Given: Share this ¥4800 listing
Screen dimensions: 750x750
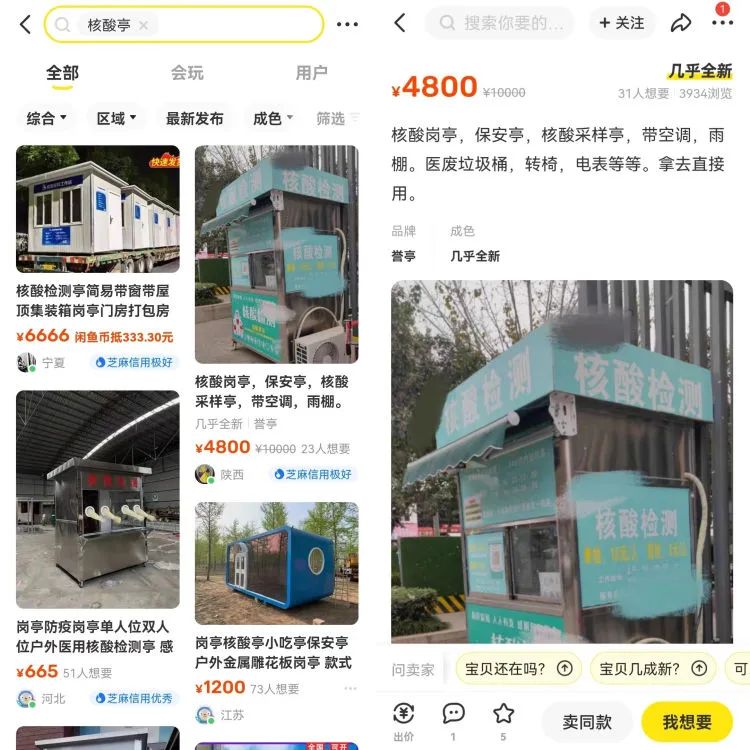Looking at the screenshot, I should point(680,23).
